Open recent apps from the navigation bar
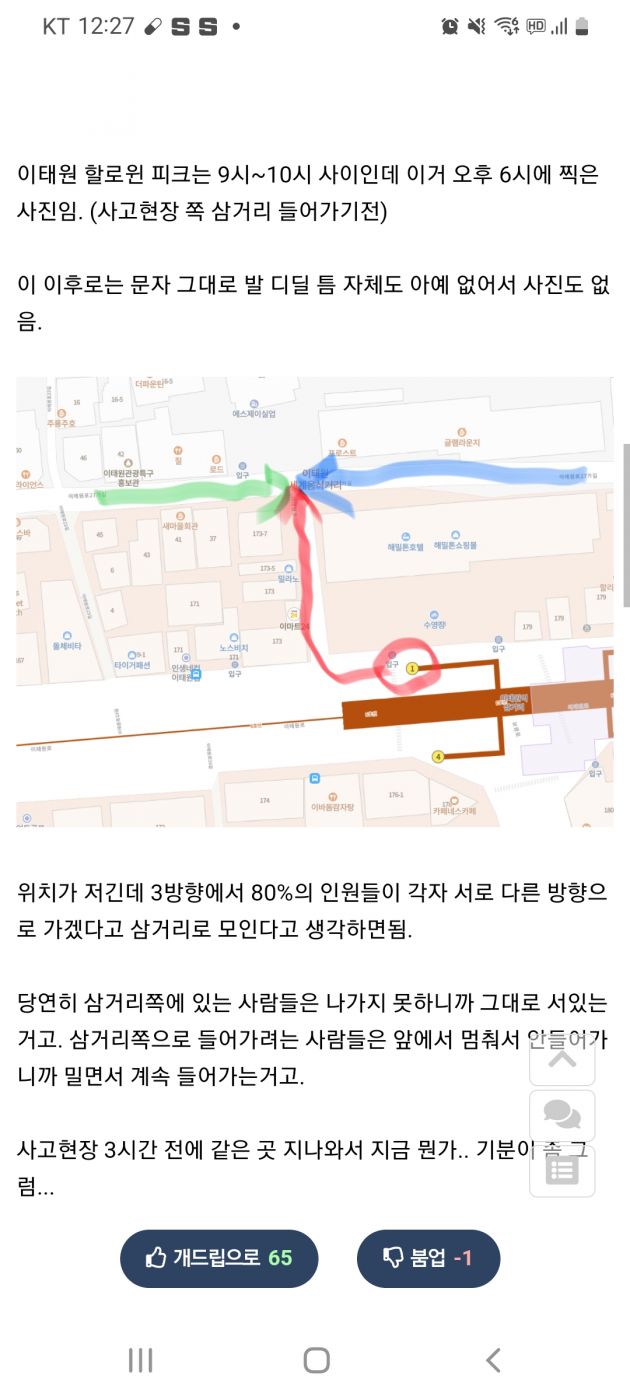 (x=140, y=1360)
